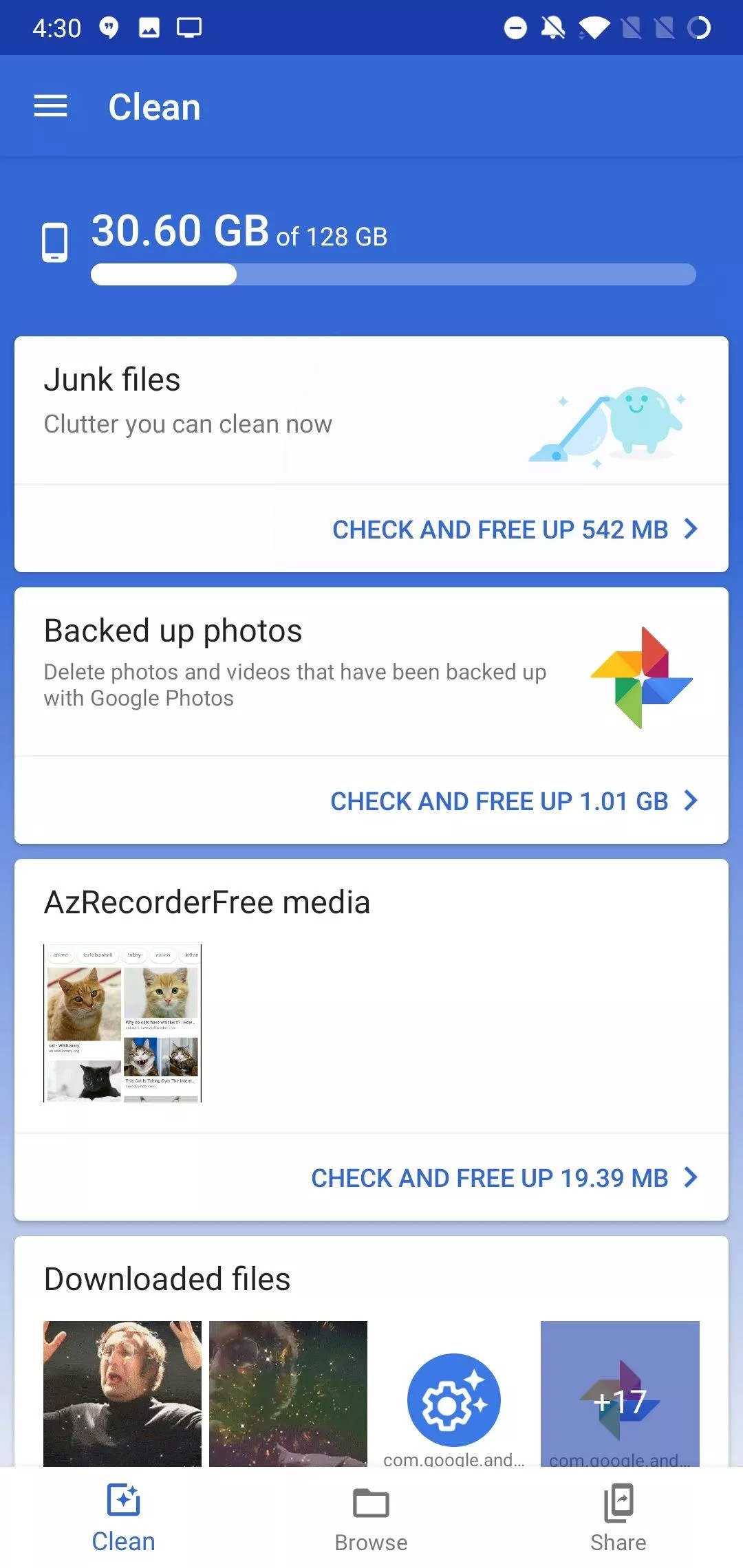
Task: Tap Check and free up 542 MB
Action: [515, 530]
